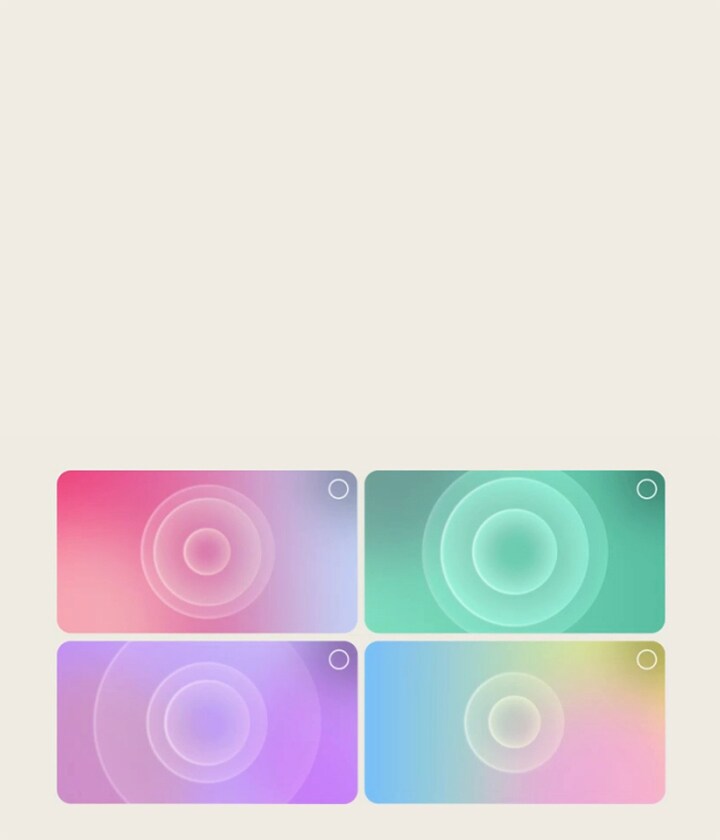This screenshot has height=840, width=720.
Task: Choose the green gradient wallpaper card
Action: tap(514, 551)
